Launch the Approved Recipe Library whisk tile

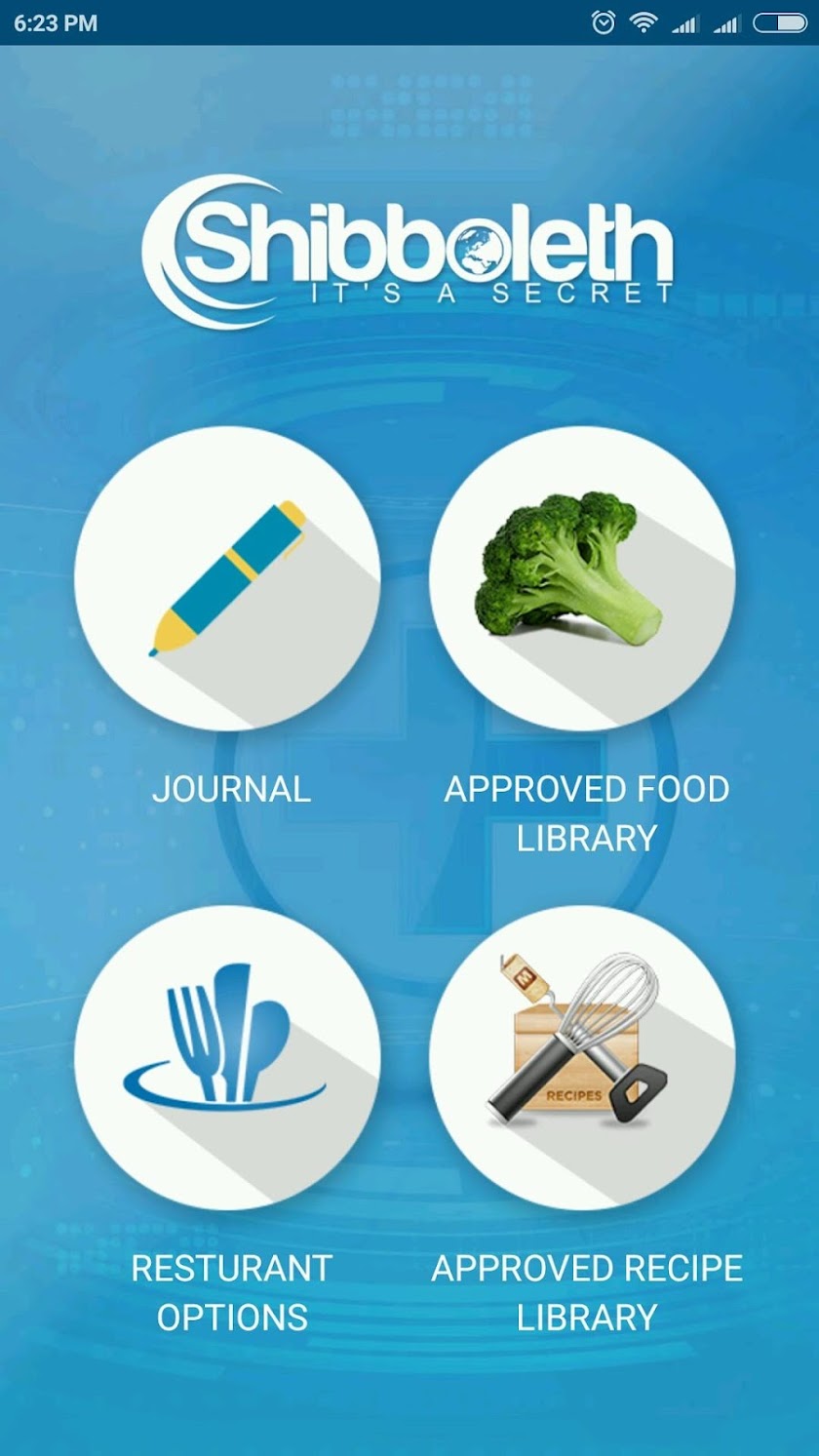coord(582,1057)
